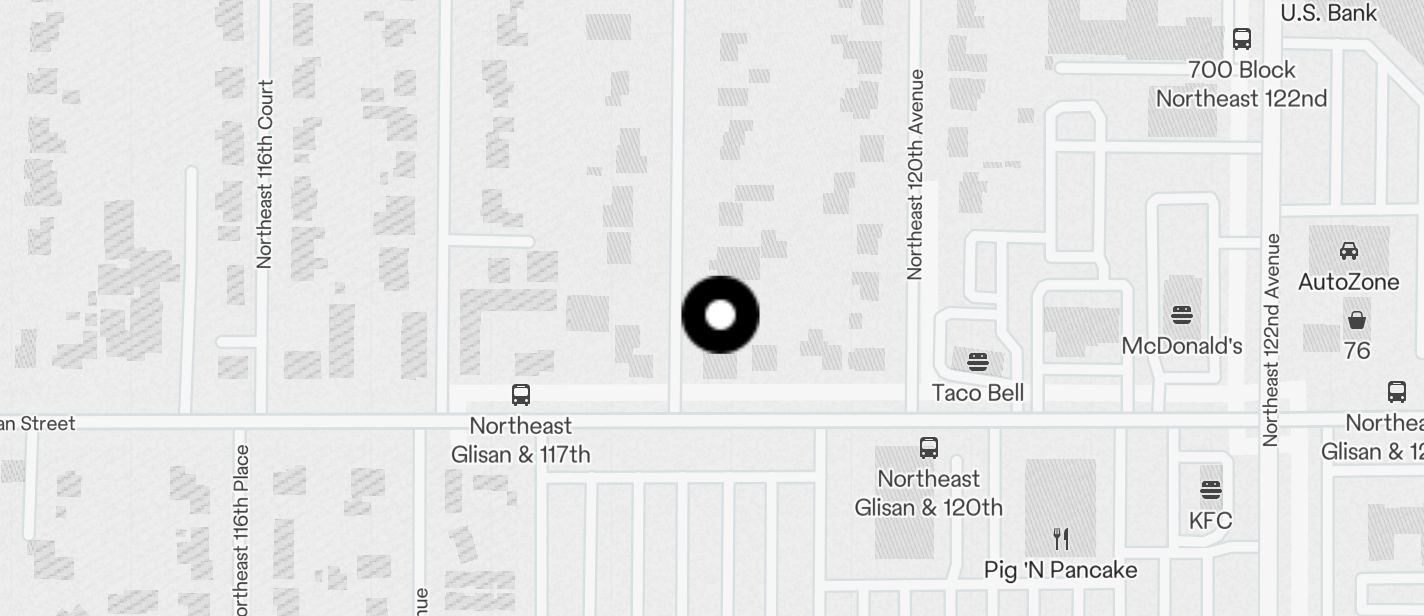1424x616 pixels.
Task: Open the McDonald's place marker
Action: point(1182,316)
